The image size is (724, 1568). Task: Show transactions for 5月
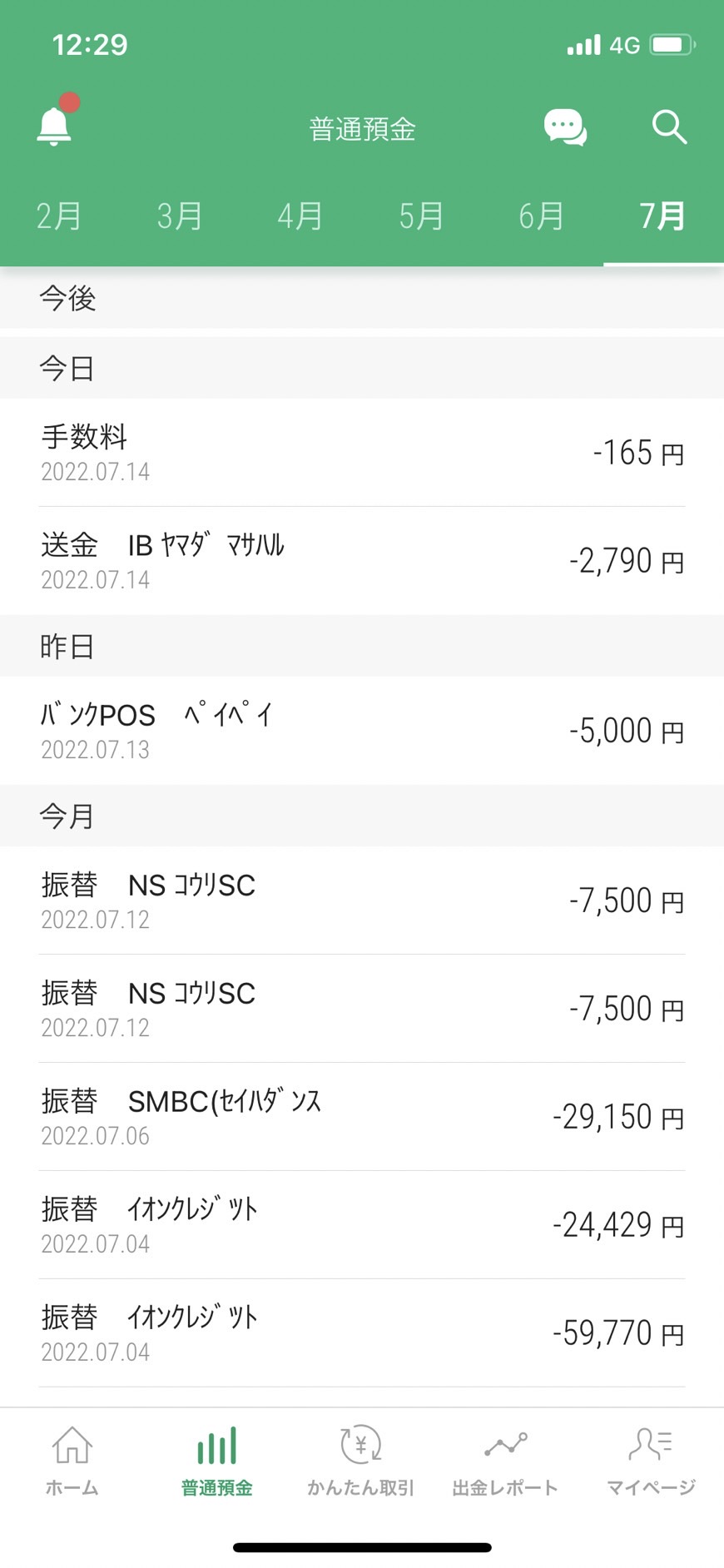[421, 216]
